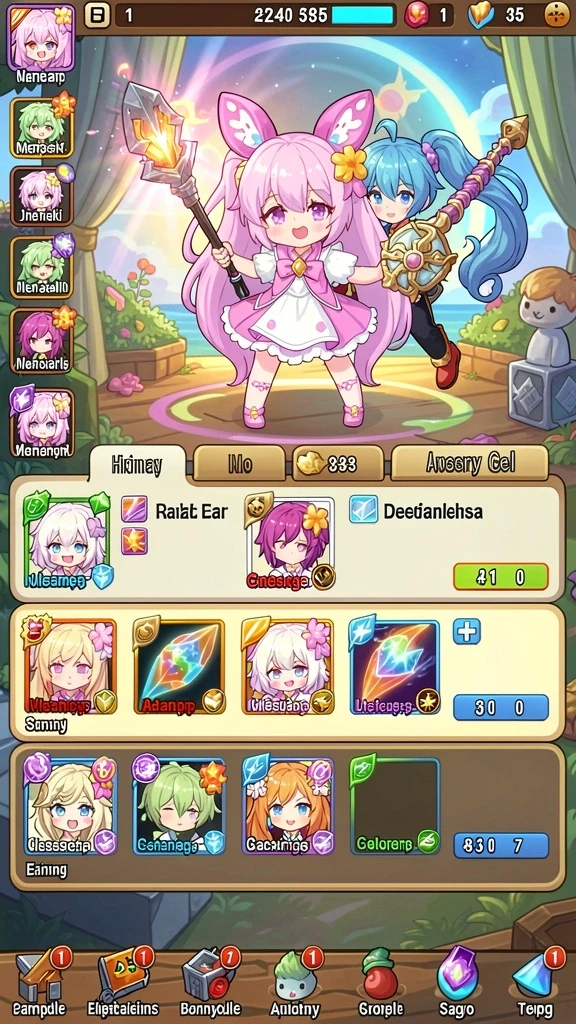Image resolution: width=576 pixels, height=1024 pixels.
Task: Open Teipg in the bottom bar
Action: pos(536,983)
